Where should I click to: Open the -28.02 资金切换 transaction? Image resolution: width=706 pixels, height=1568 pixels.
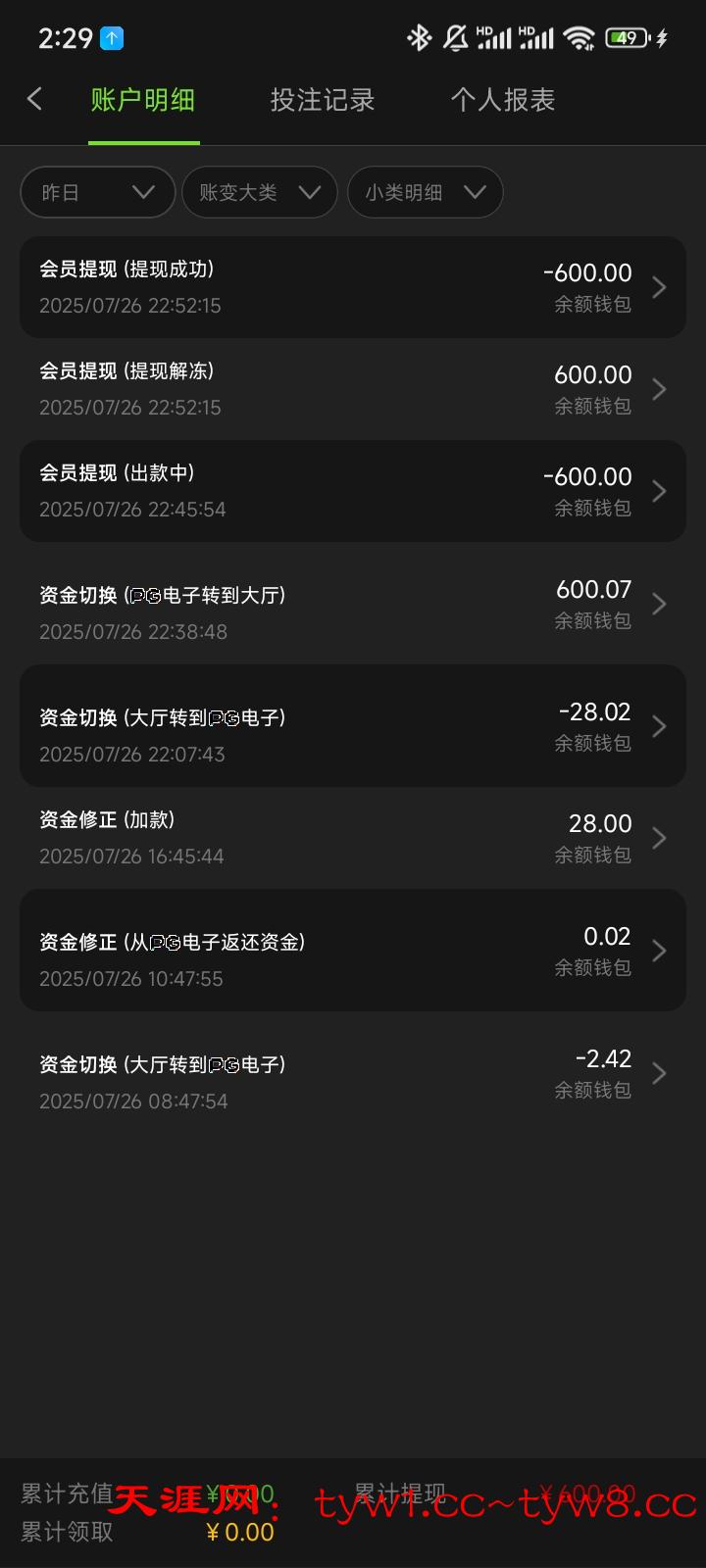pyautogui.click(x=353, y=726)
